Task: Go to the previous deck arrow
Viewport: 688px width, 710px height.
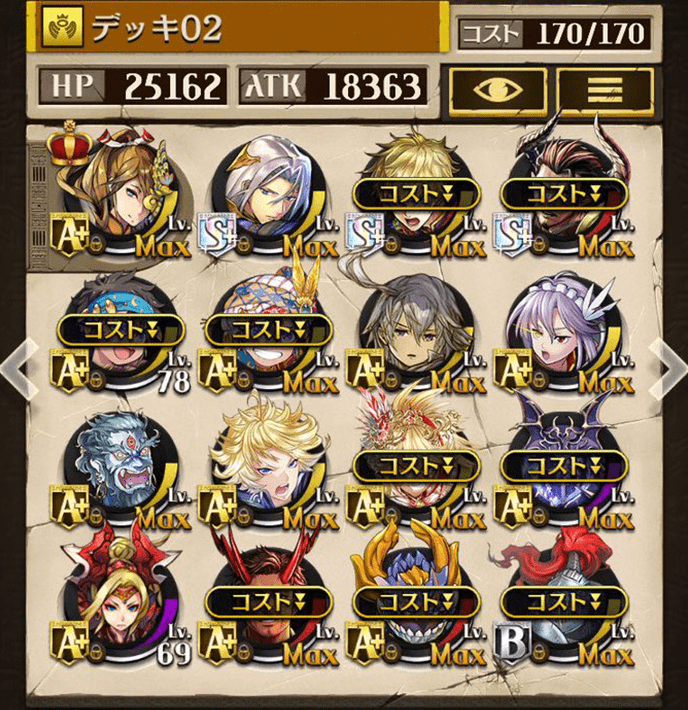Action: coord(20,367)
